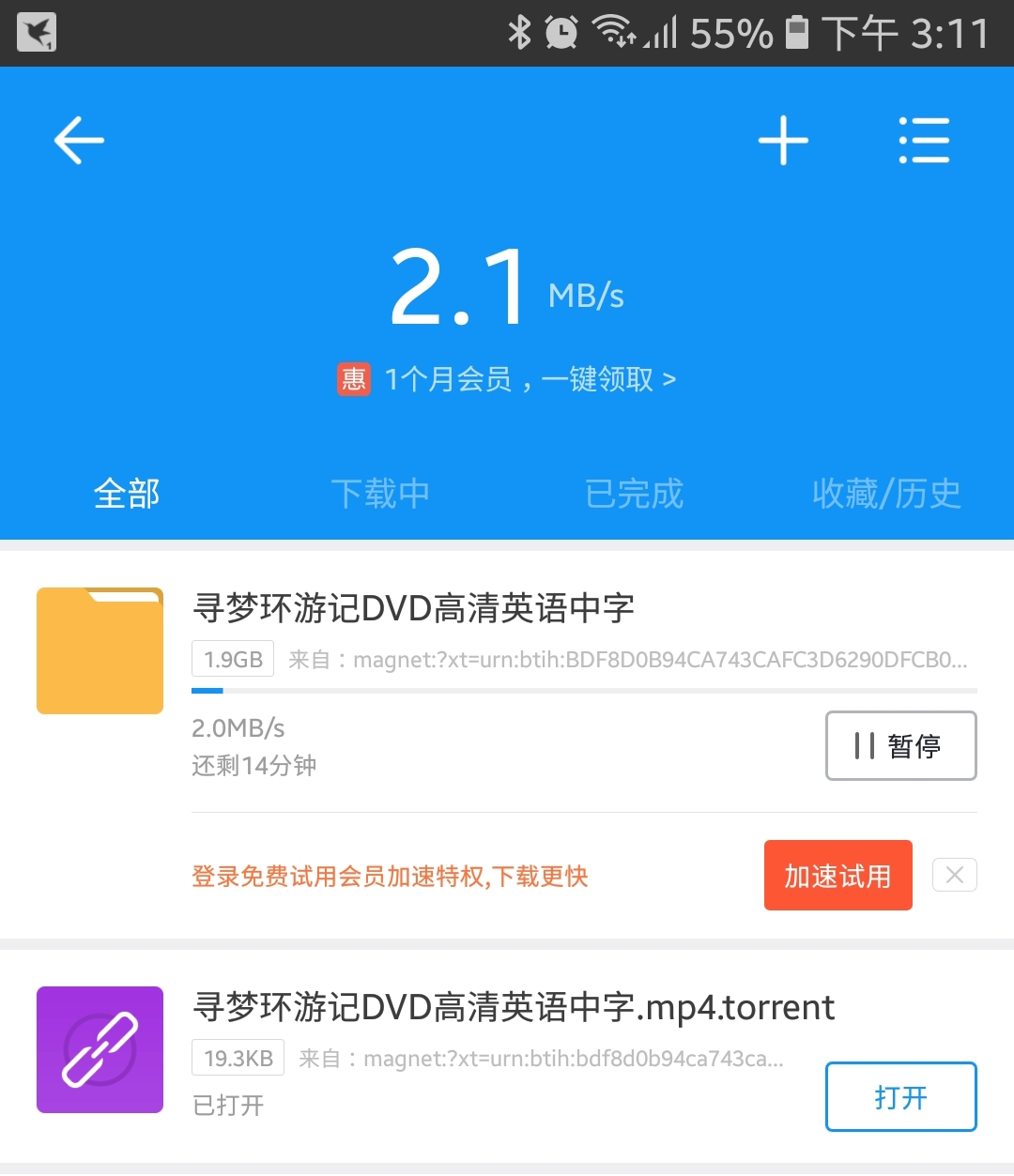Image resolution: width=1014 pixels, height=1176 pixels.
Task: Open the 收藏/历史 tab
Action: click(x=886, y=493)
